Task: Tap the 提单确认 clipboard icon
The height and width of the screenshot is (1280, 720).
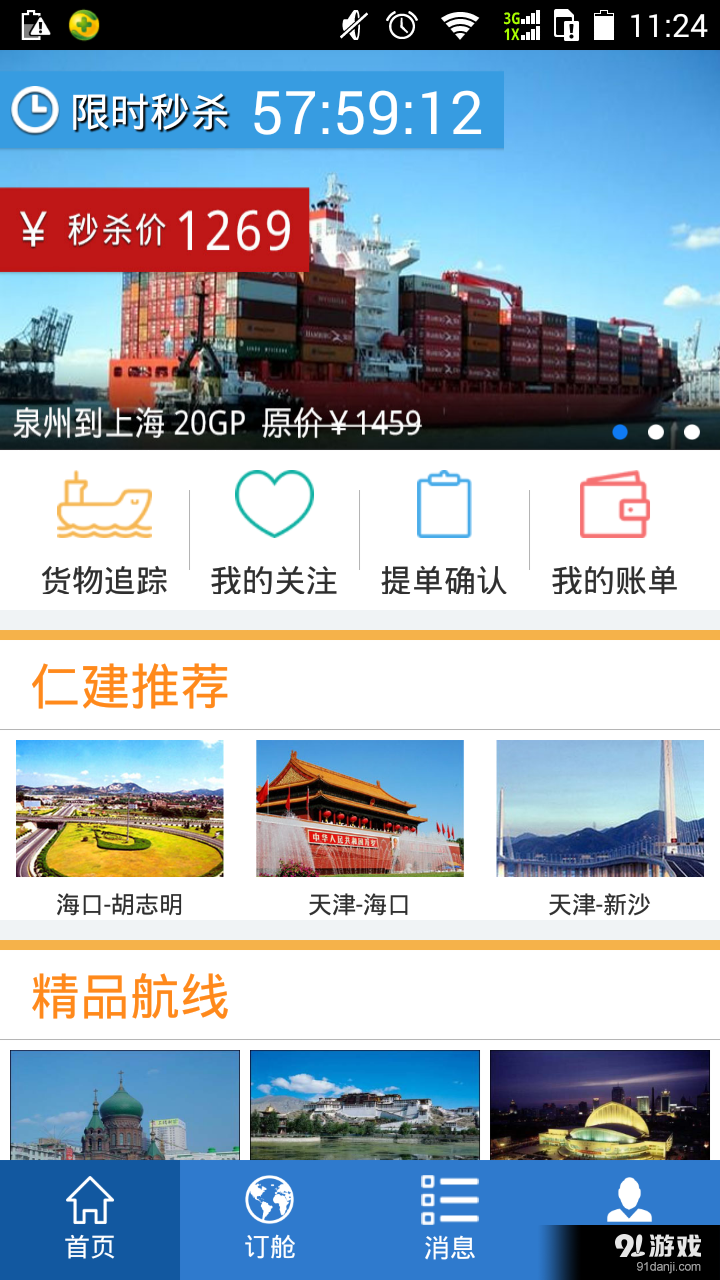Action: 445,505
